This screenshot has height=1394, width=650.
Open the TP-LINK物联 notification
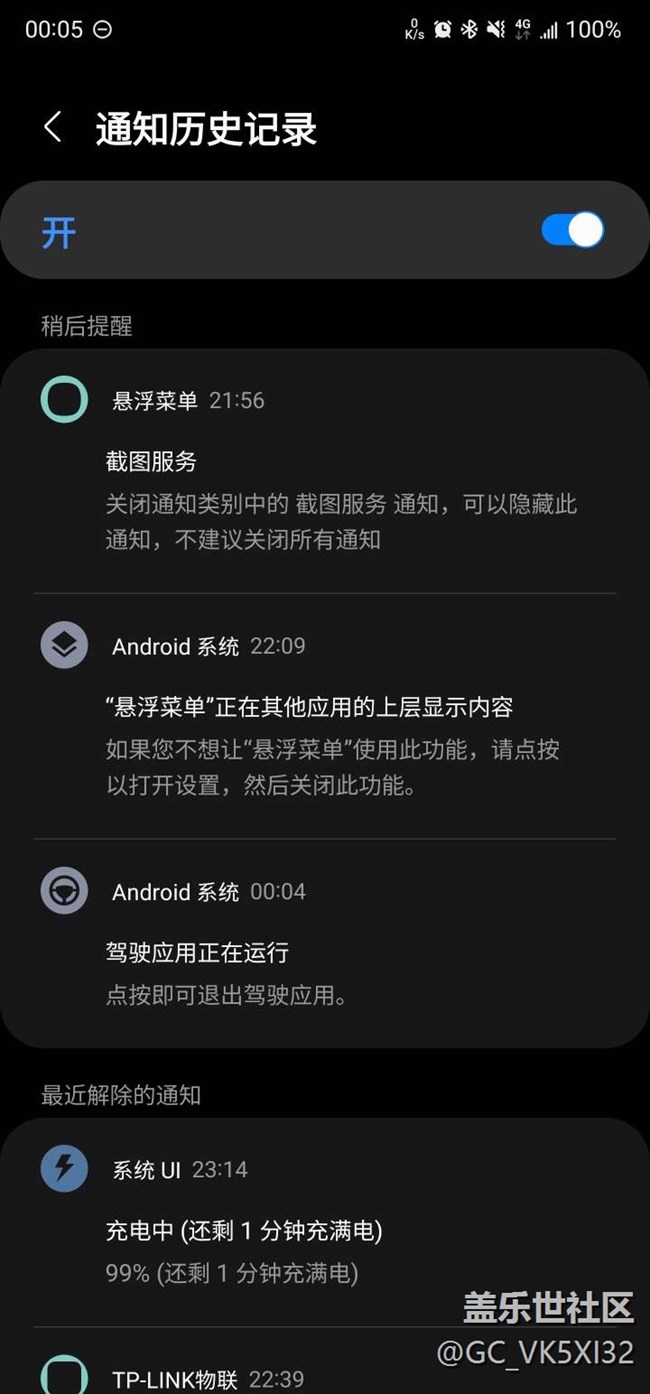[325, 1362]
